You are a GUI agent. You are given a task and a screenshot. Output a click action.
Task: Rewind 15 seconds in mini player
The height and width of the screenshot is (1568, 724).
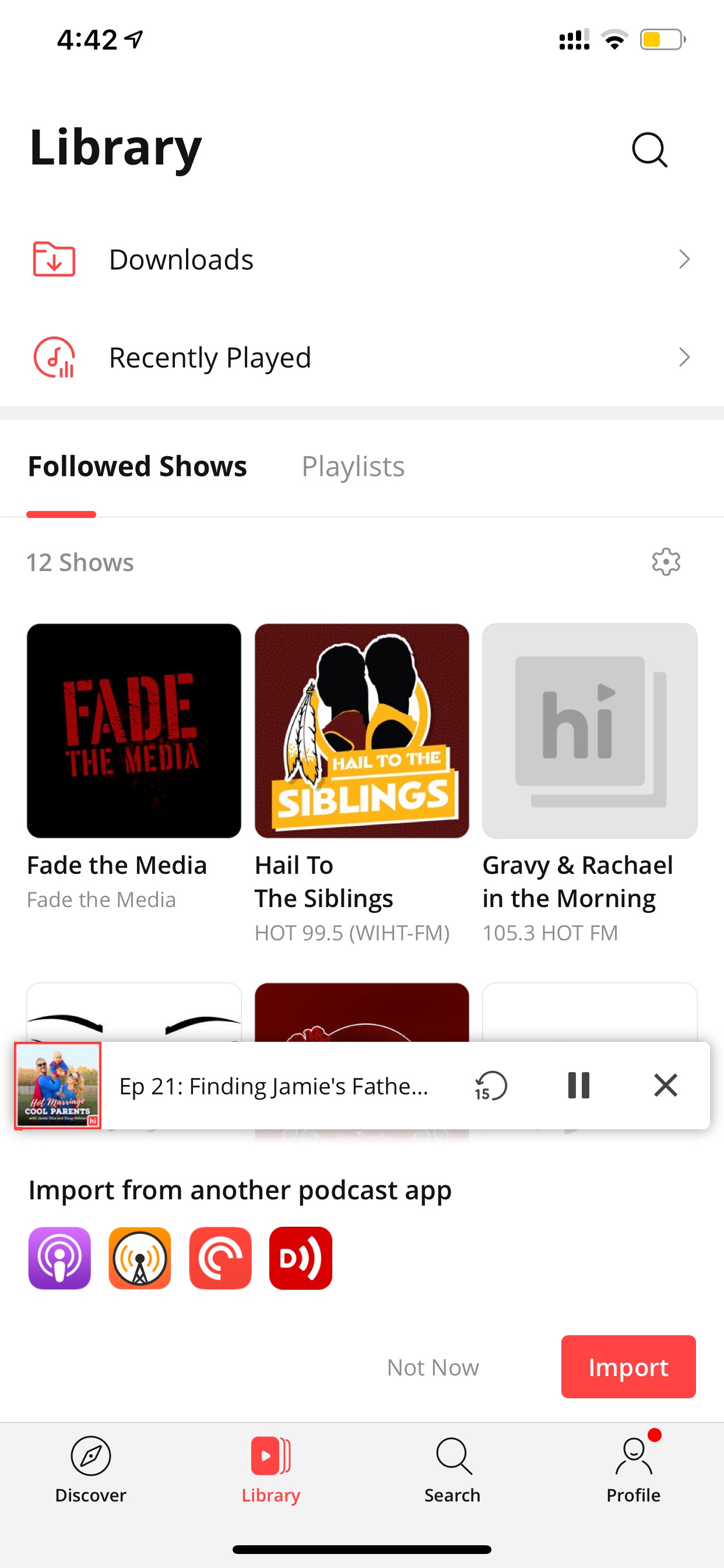point(490,1086)
